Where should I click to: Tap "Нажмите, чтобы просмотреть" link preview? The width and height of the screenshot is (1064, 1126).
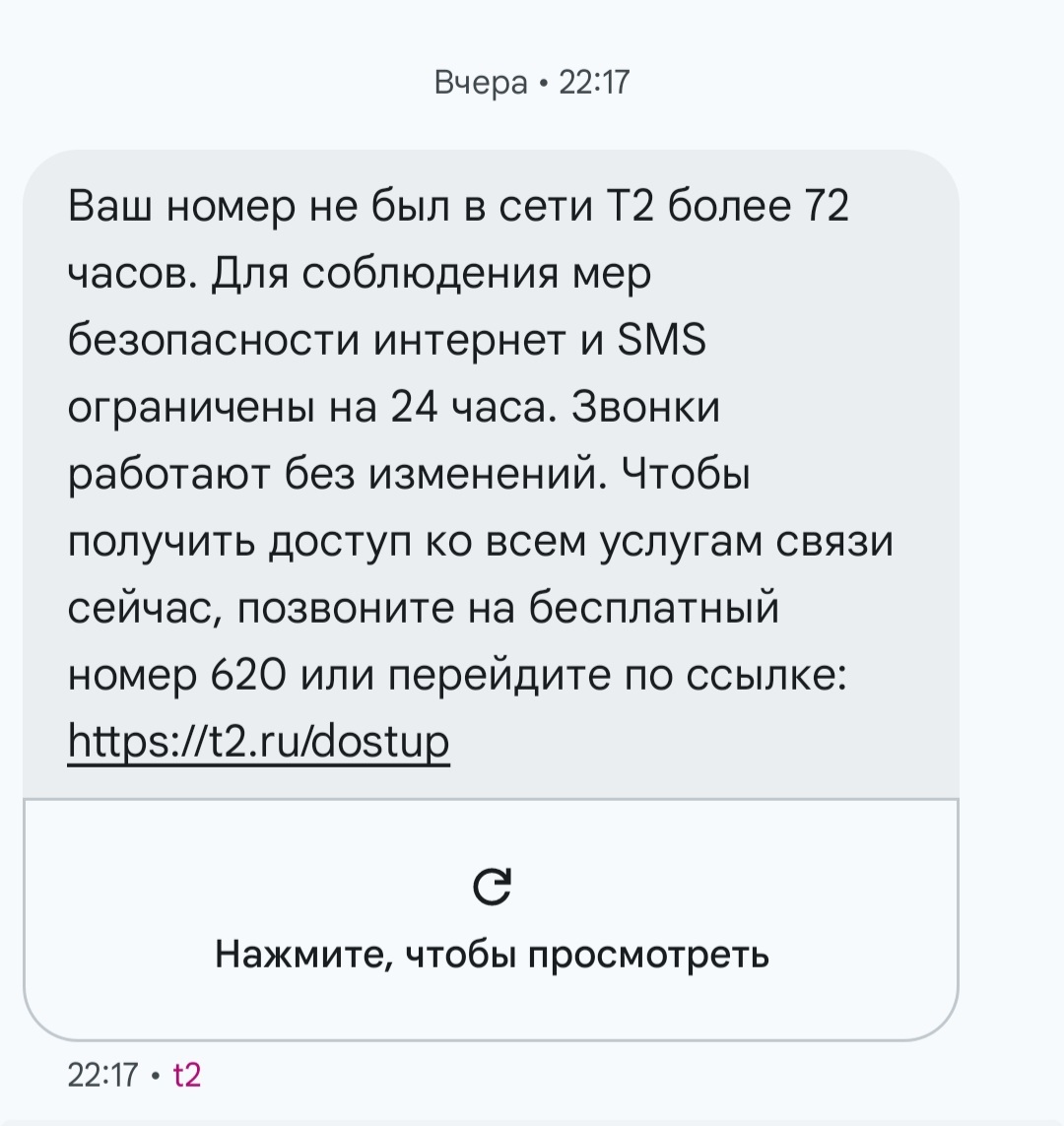[491, 920]
